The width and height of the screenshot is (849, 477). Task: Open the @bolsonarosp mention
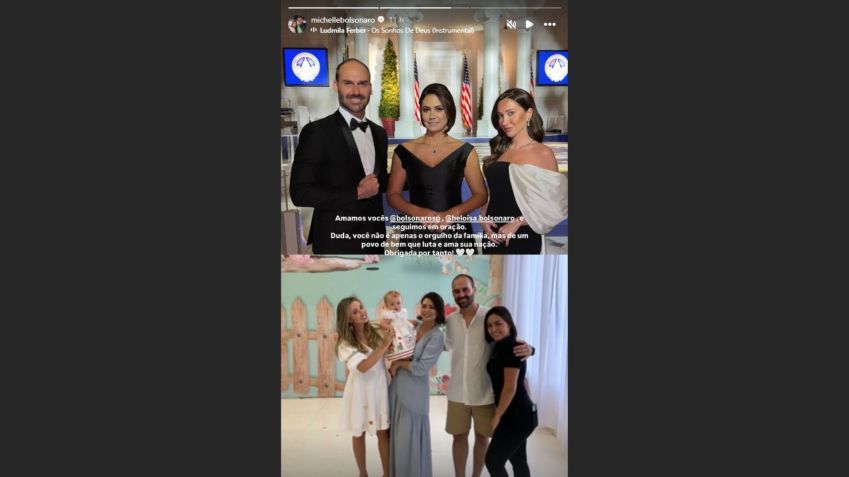pyautogui.click(x=415, y=217)
